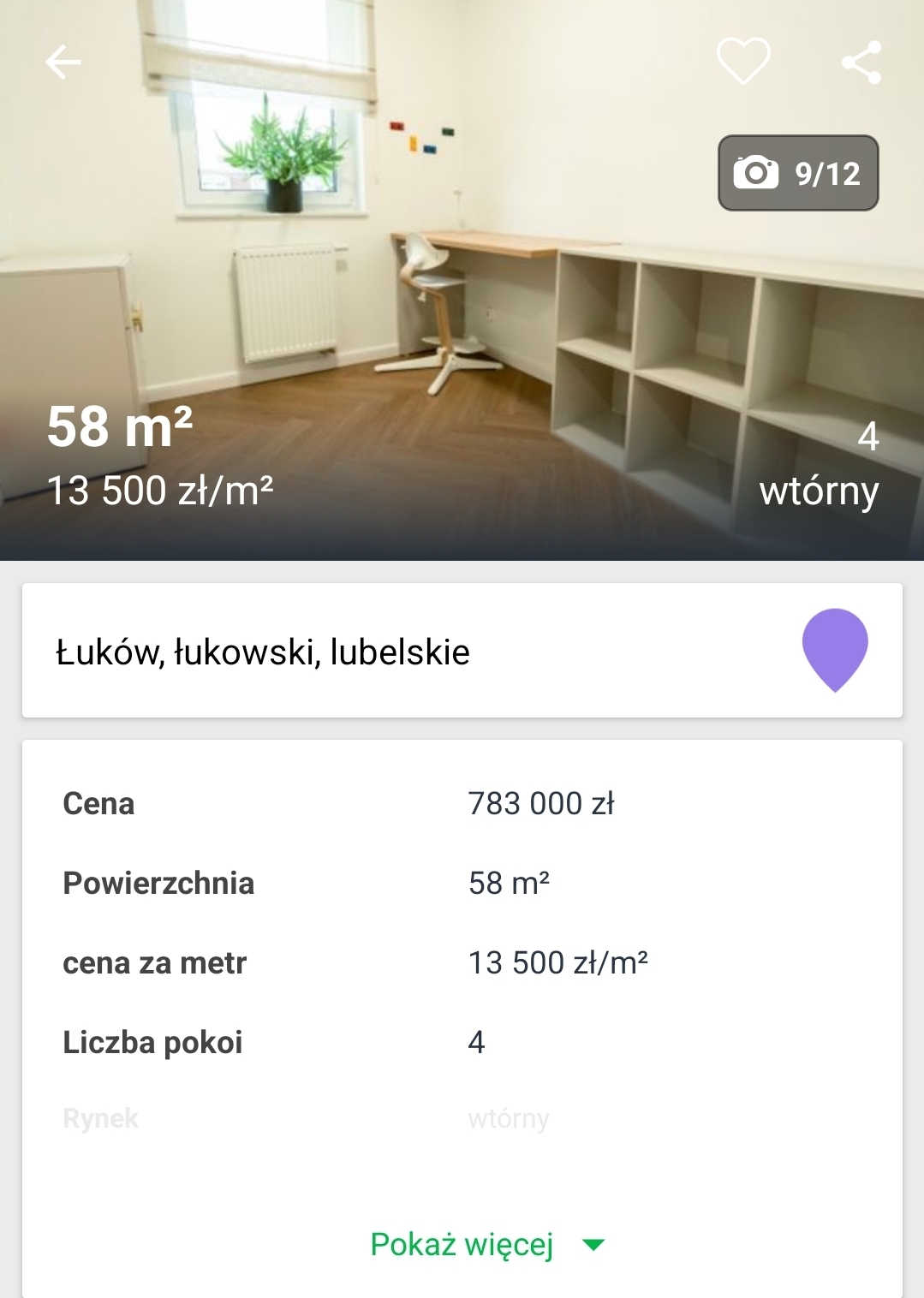Screen dimensions: 924x1298
Task: Save listing with the heart icon
Action: pos(743,62)
